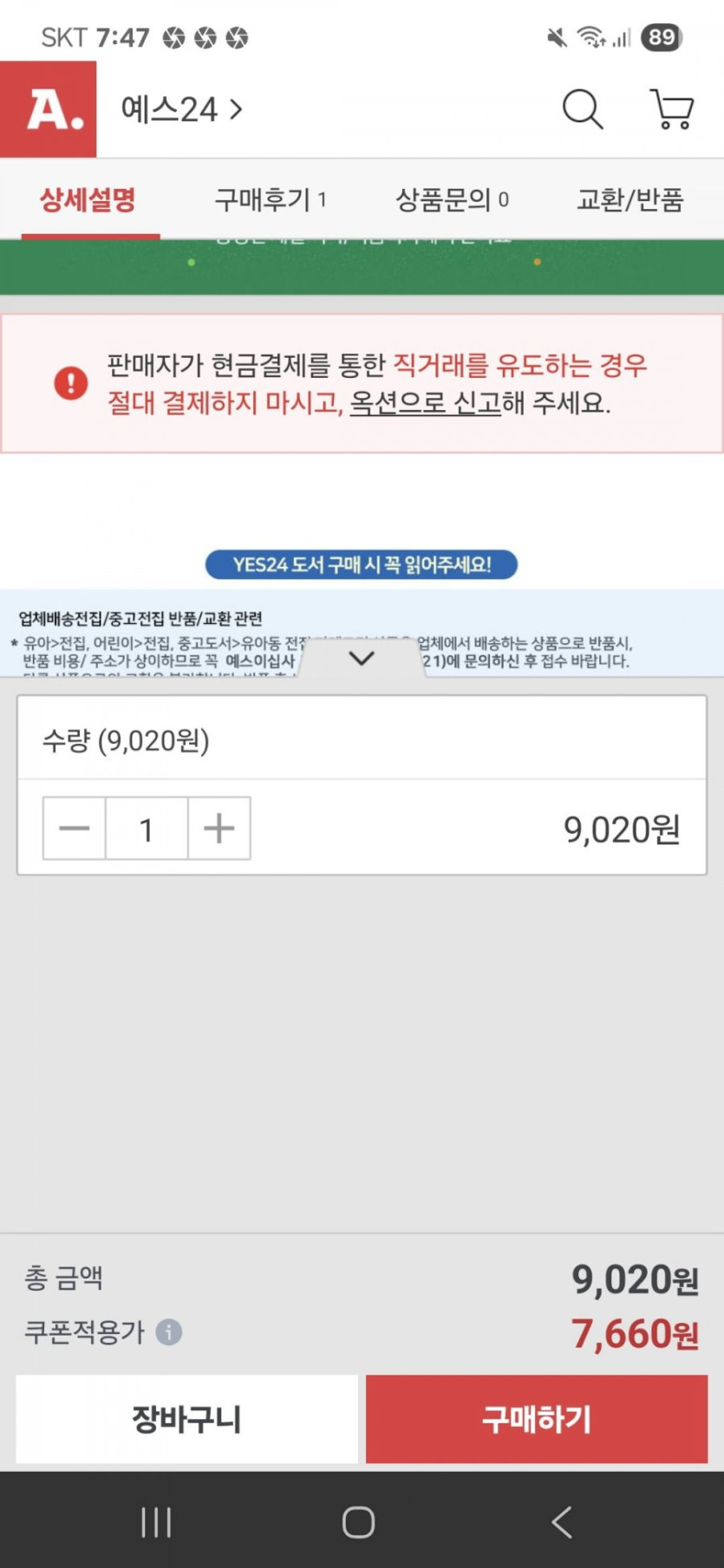Switch to the 구매후기 tab
The height and width of the screenshot is (1568, 724).
[x=270, y=200]
